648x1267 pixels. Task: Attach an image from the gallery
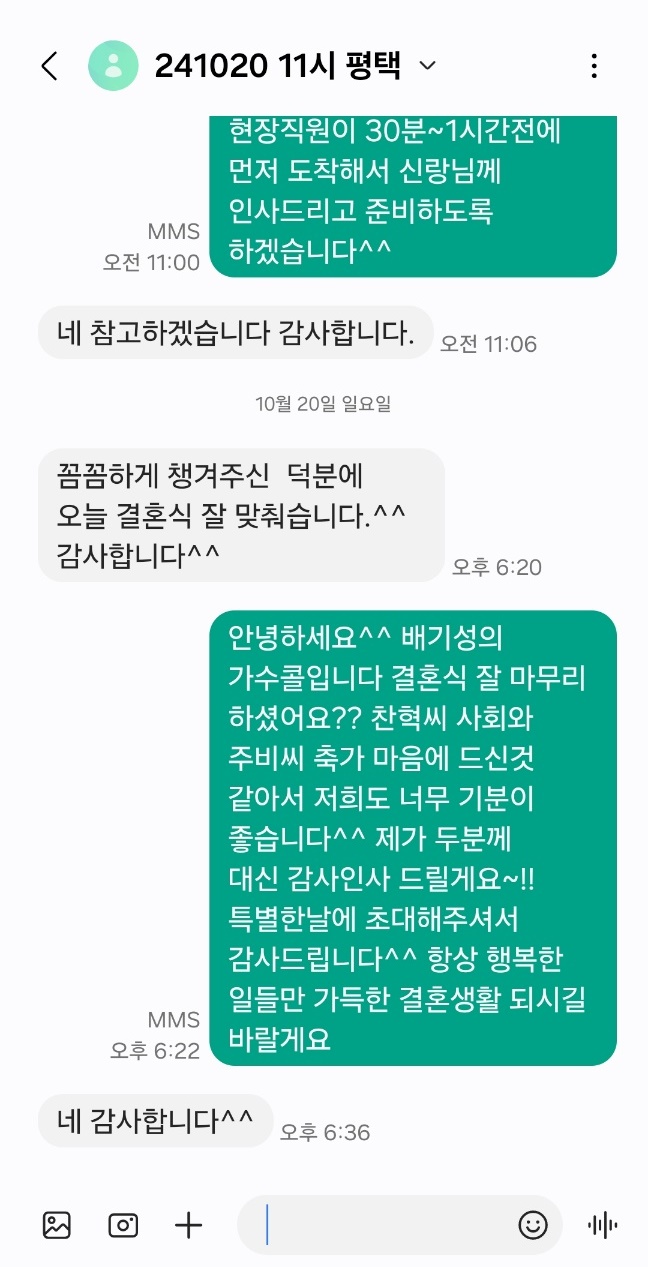pyautogui.click(x=57, y=1224)
